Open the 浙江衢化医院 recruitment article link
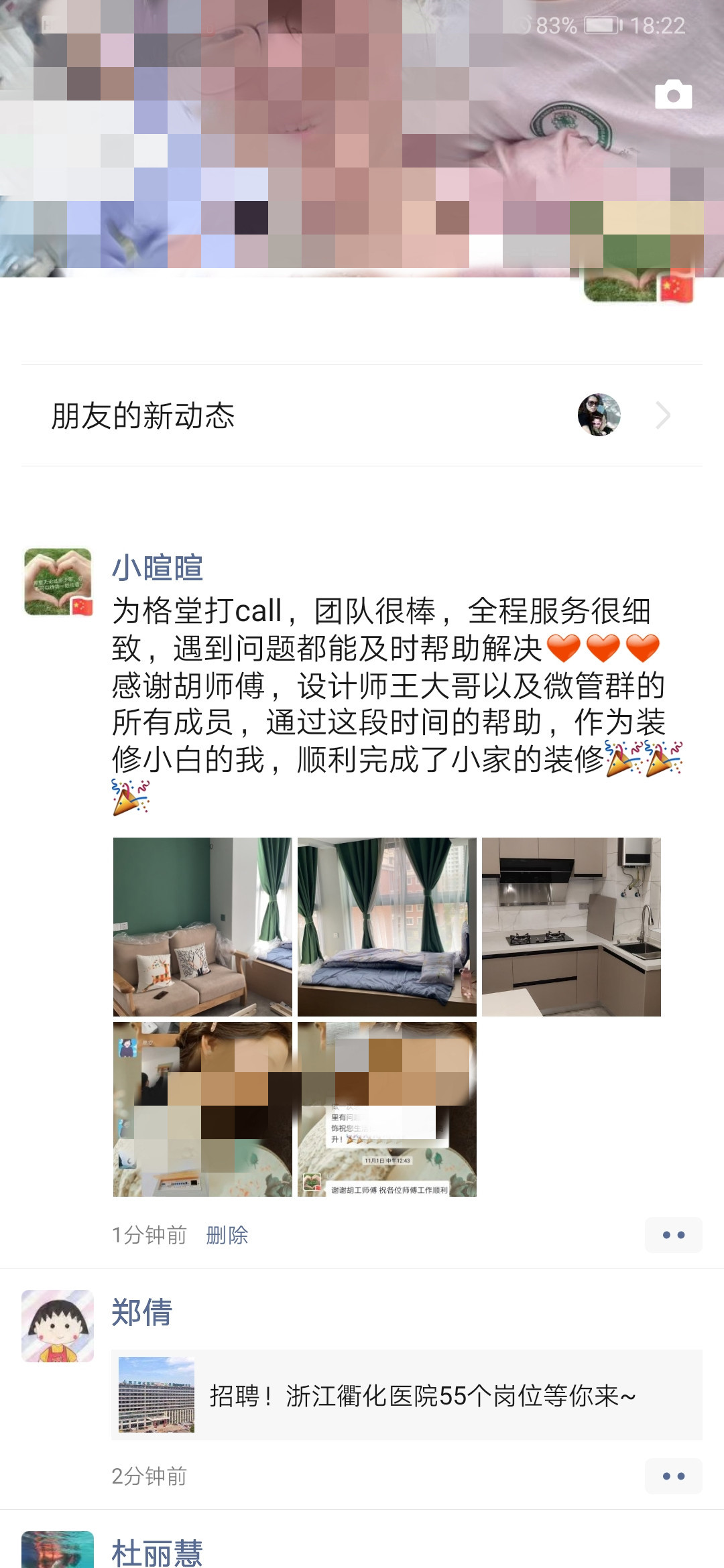 coord(407,1395)
